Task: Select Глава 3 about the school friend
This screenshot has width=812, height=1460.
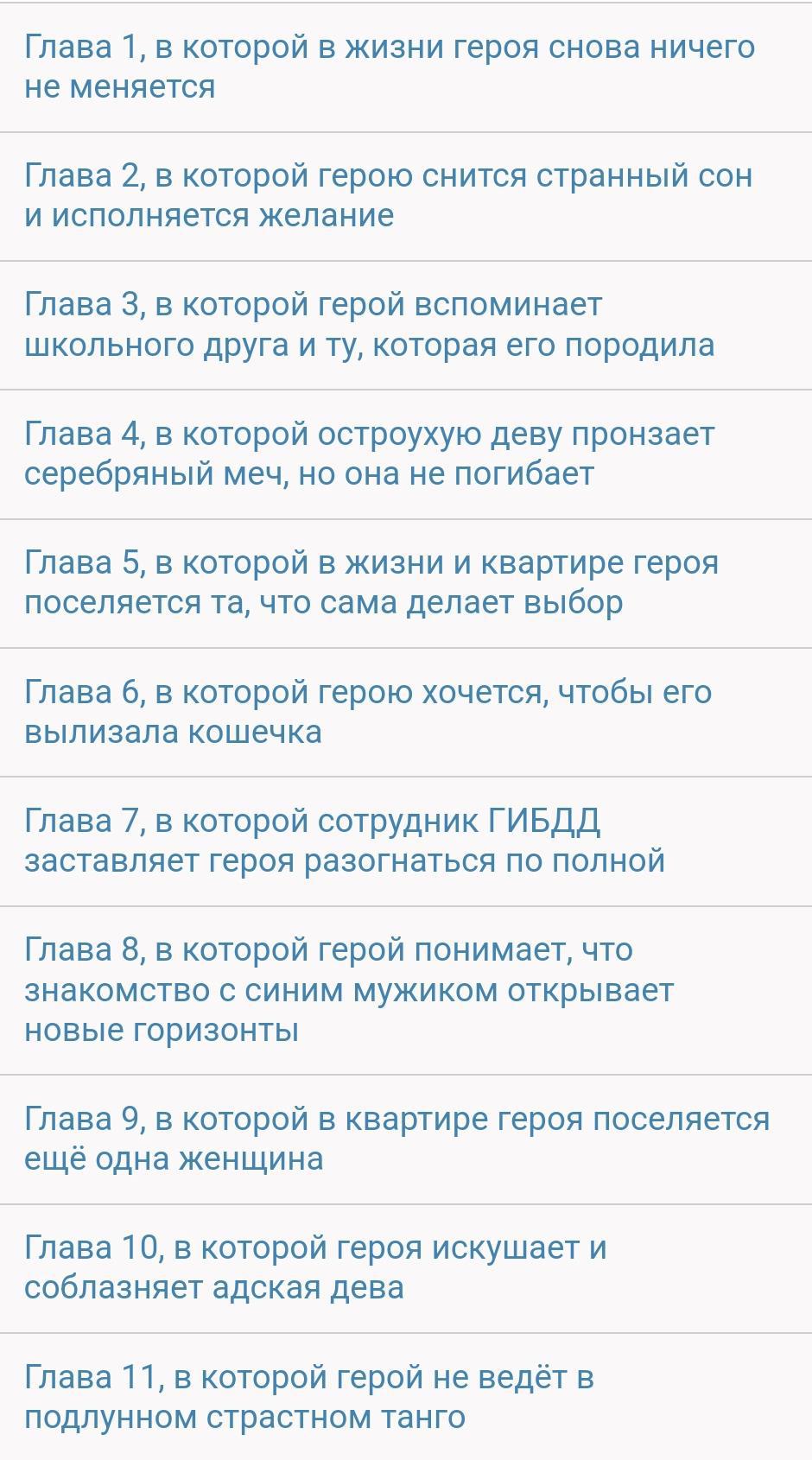Action: coord(370,325)
